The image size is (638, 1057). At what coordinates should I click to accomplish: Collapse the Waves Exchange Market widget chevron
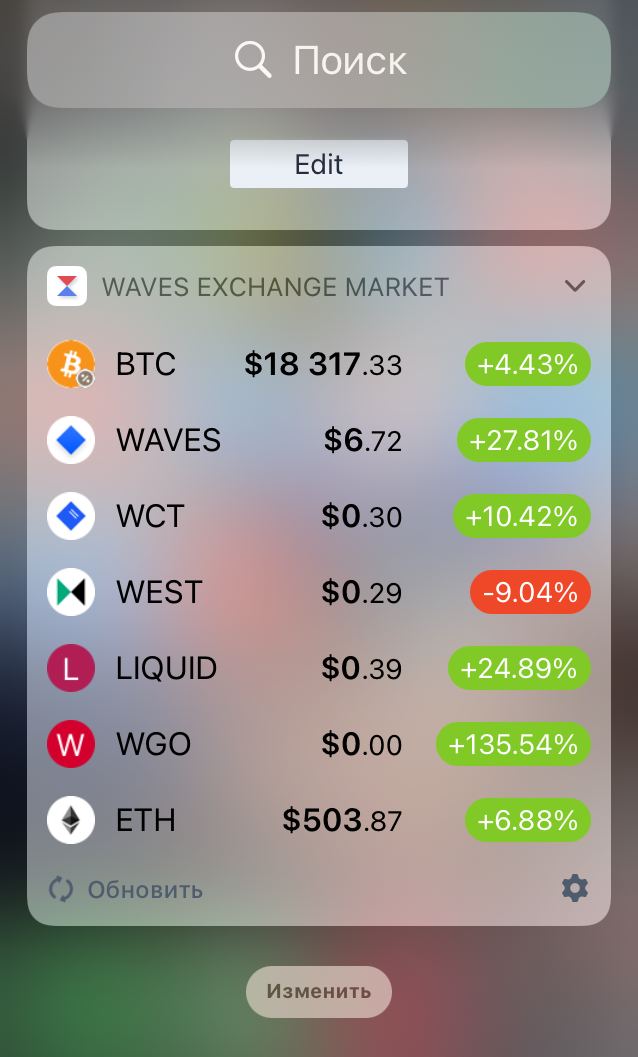(575, 286)
